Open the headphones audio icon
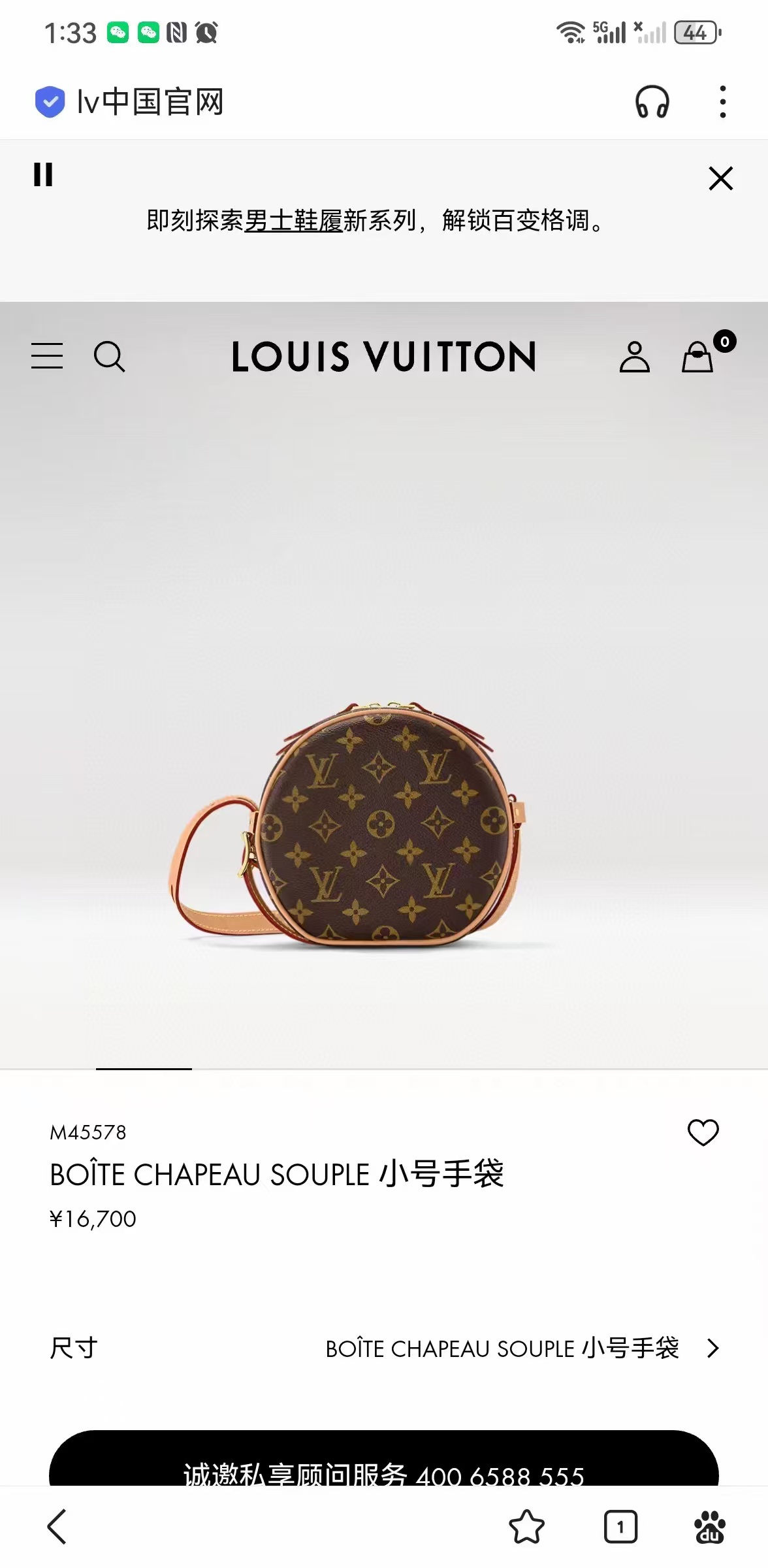This screenshot has height=1568, width=768. [x=652, y=102]
